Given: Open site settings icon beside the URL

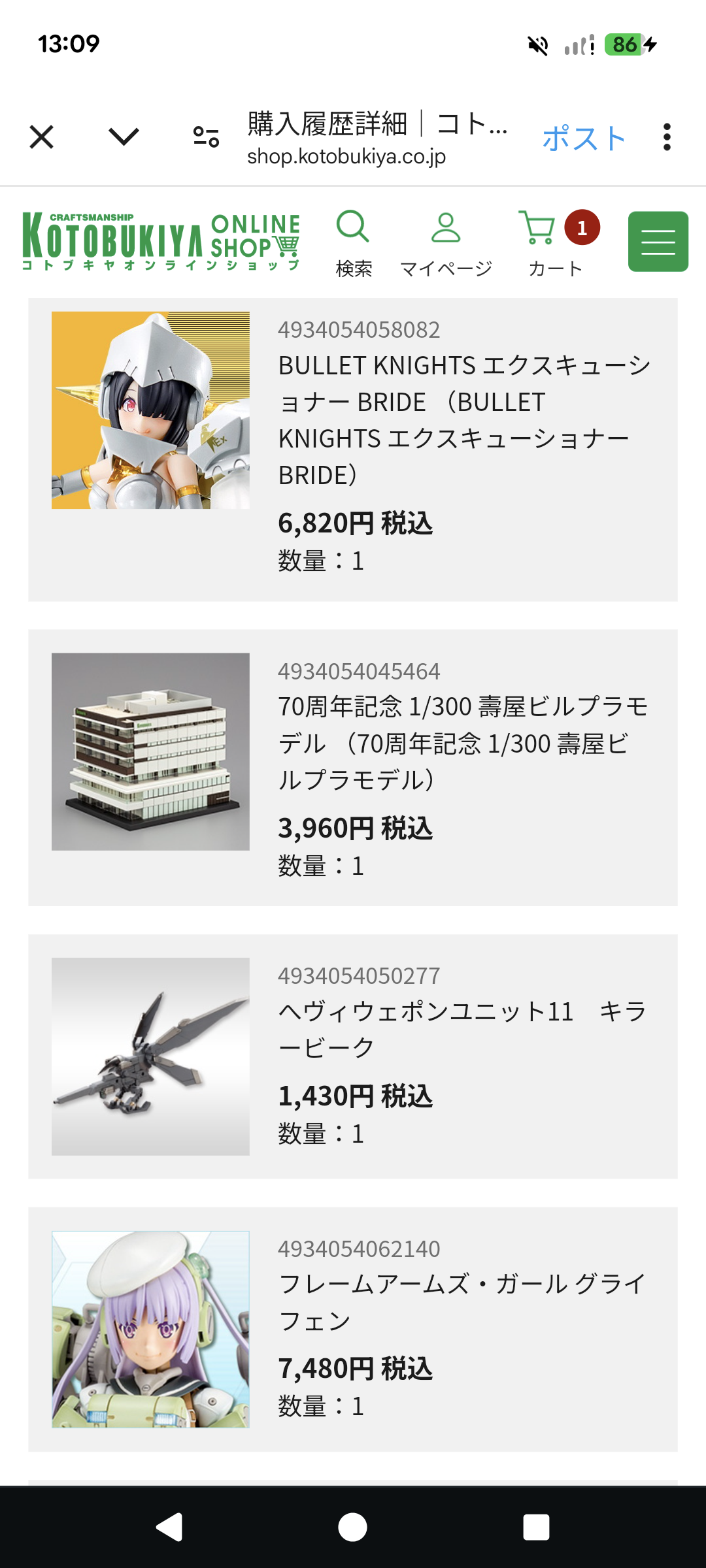Looking at the screenshot, I should pos(206,137).
